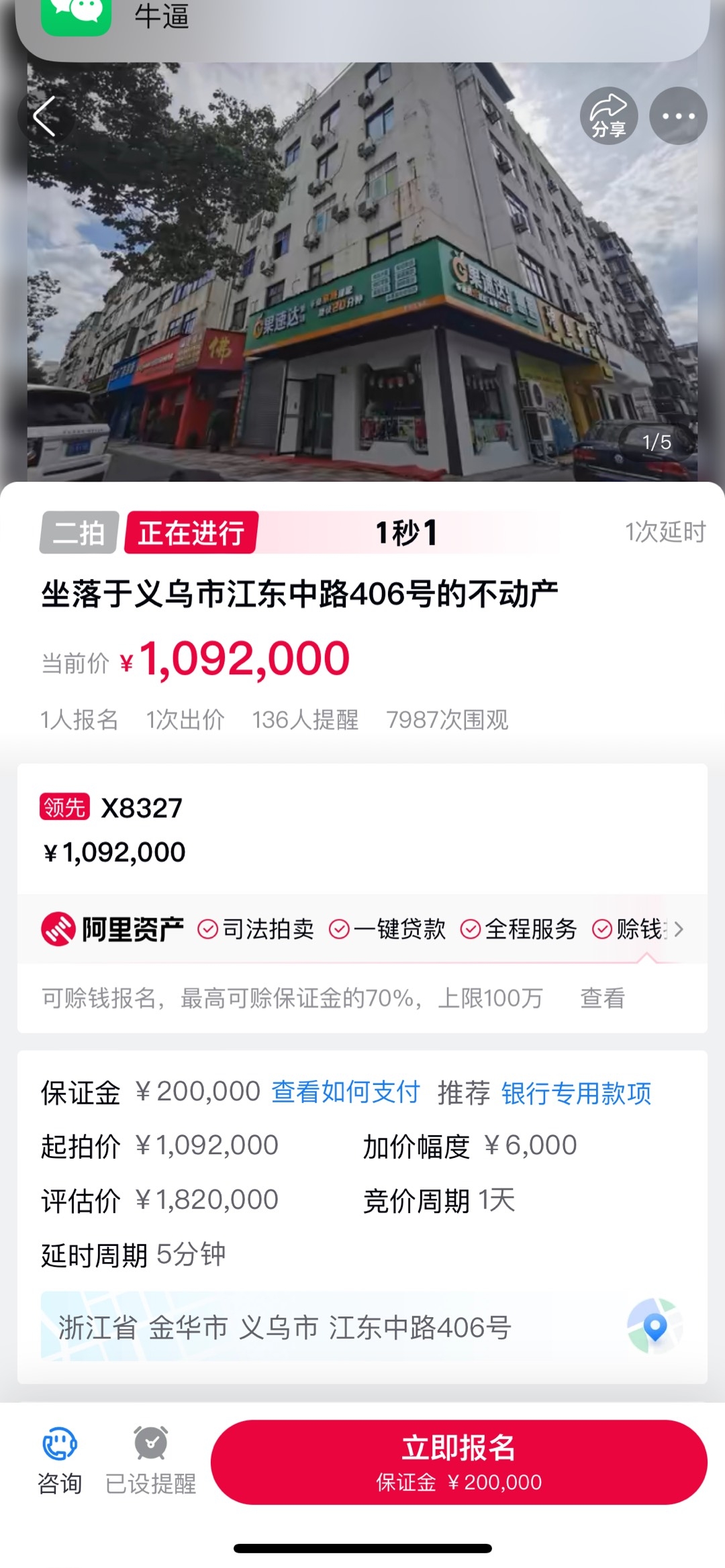Tap 立即报名 to register with deposit
The image size is (725, 1568).
point(458,1462)
